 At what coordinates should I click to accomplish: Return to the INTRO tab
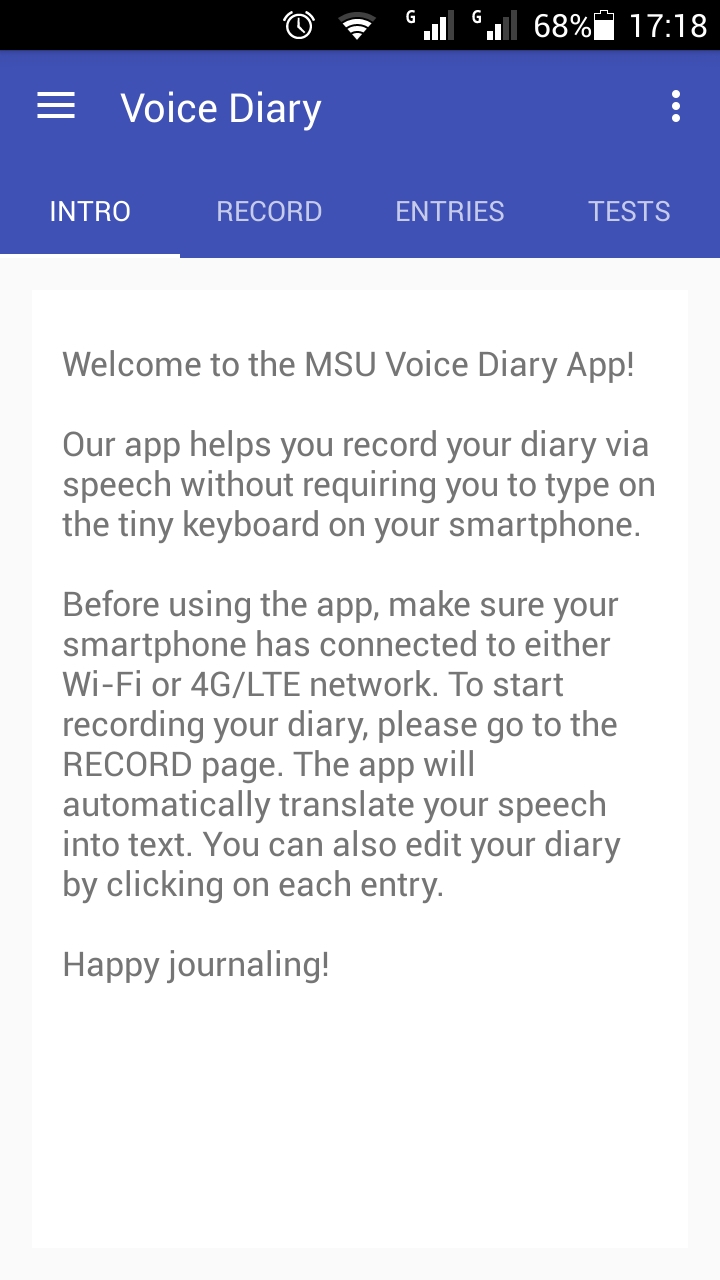[x=89, y=211]
